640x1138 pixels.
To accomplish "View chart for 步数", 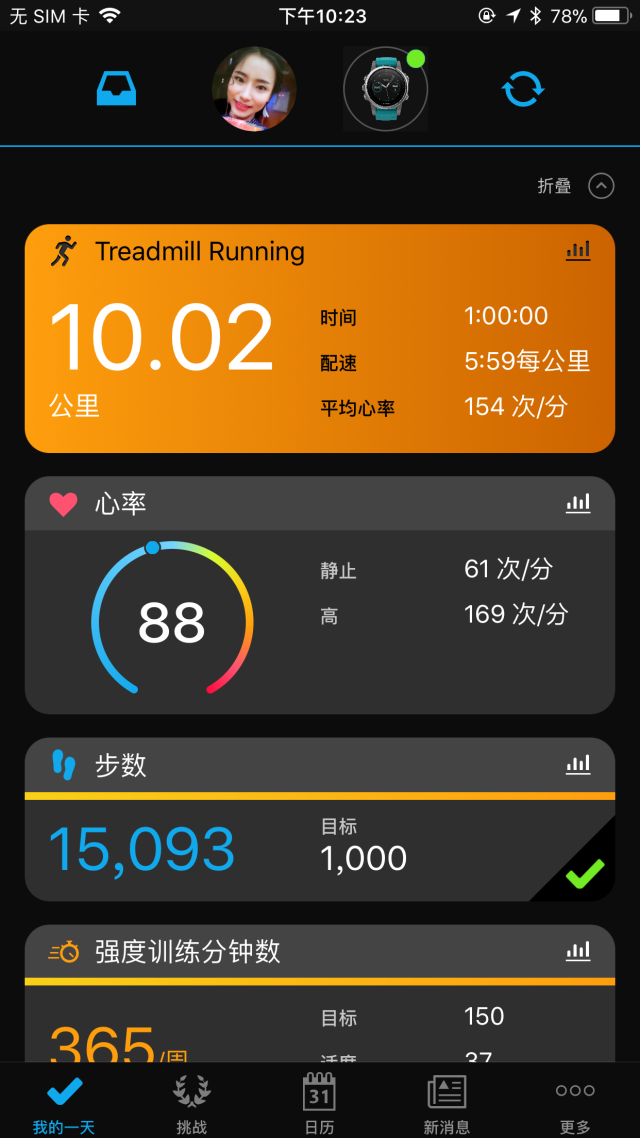I will click(578, 765).
